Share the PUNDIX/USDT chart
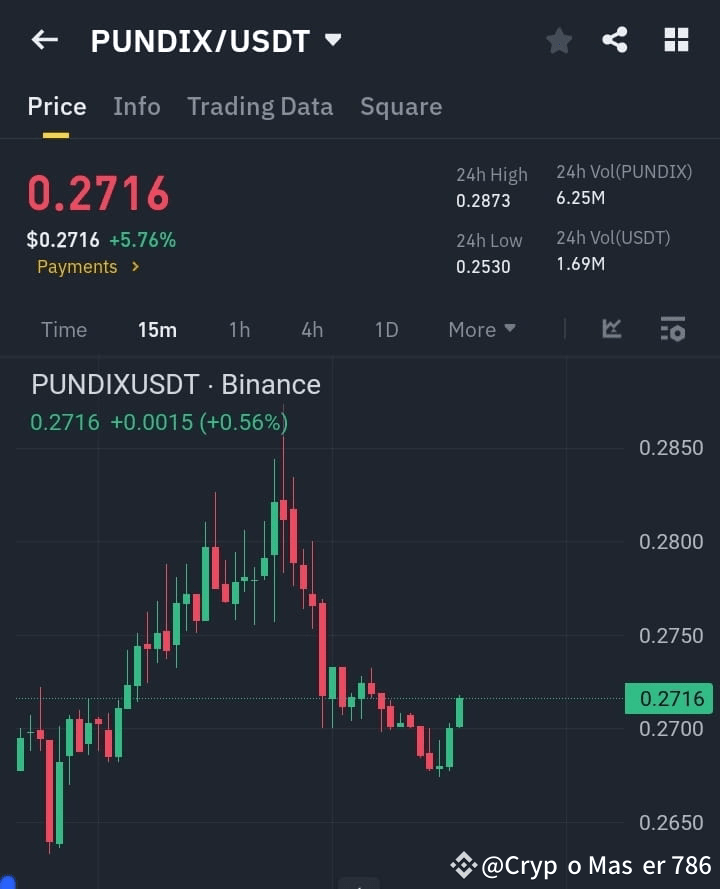 614,40
